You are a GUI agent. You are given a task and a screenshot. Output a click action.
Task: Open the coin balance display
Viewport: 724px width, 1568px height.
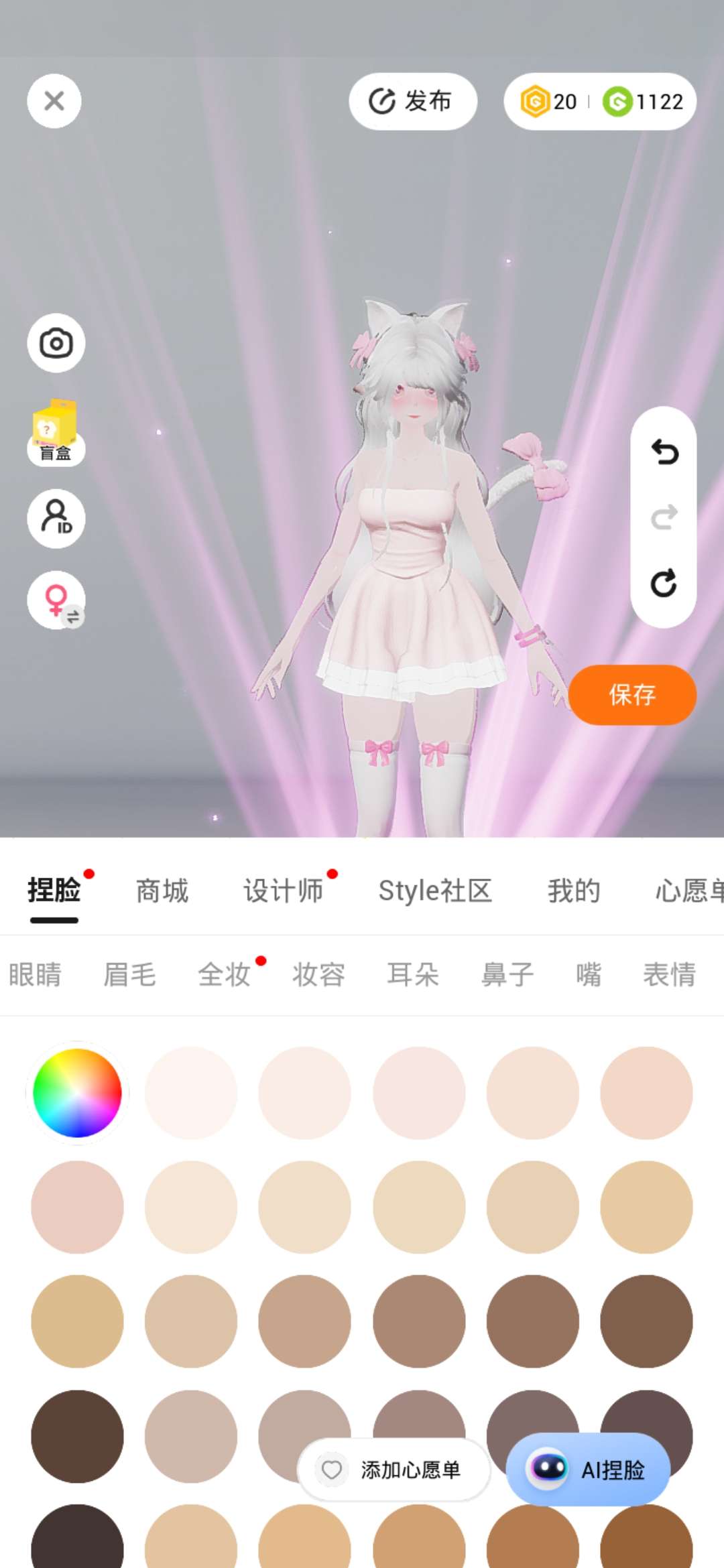pos(600,101)
